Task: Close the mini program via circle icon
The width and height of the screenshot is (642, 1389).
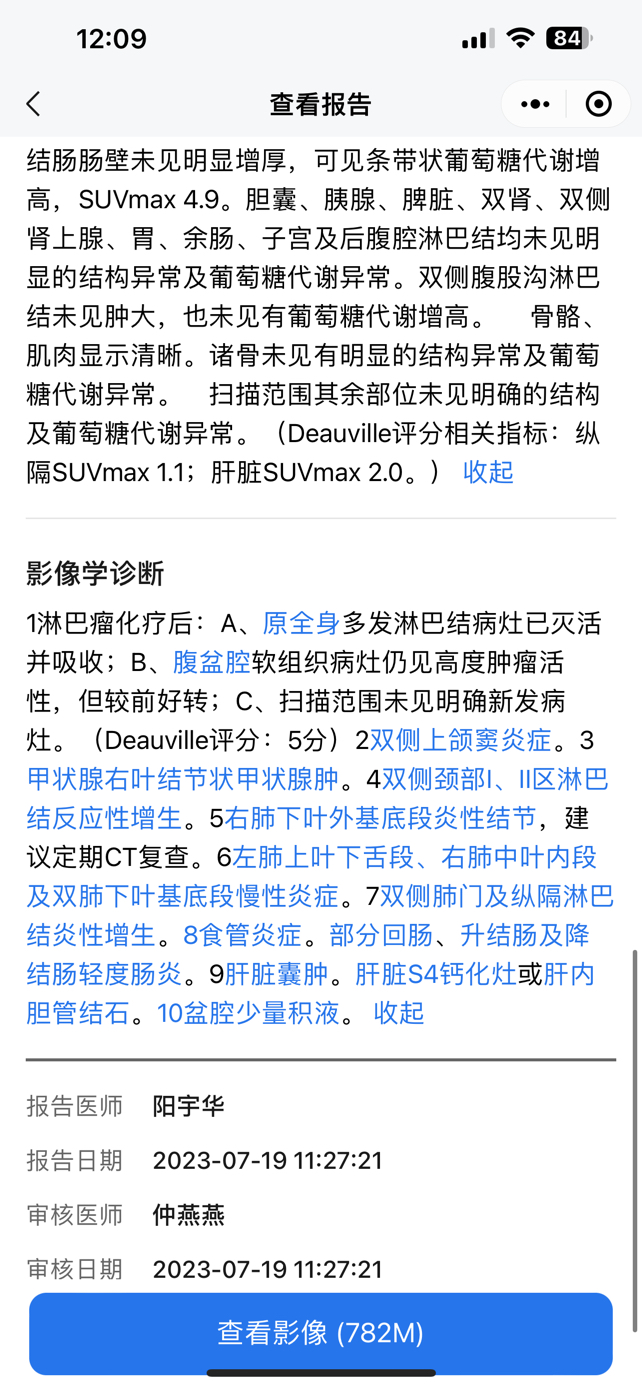Action: click(x=598, y=104)
